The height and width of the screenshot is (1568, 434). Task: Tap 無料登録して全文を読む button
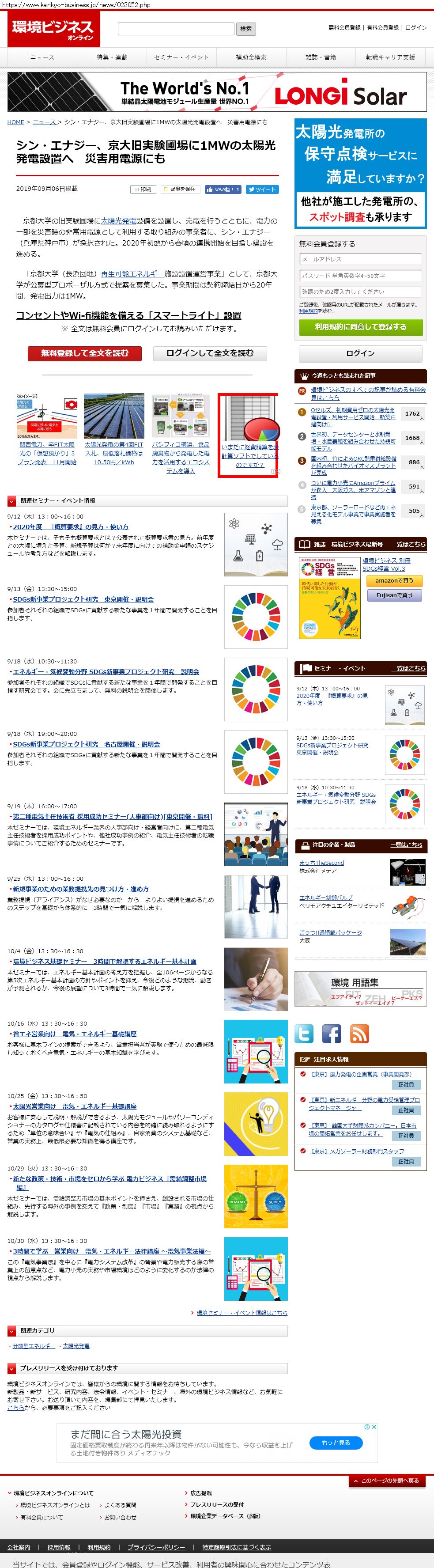tap(85, 353)
